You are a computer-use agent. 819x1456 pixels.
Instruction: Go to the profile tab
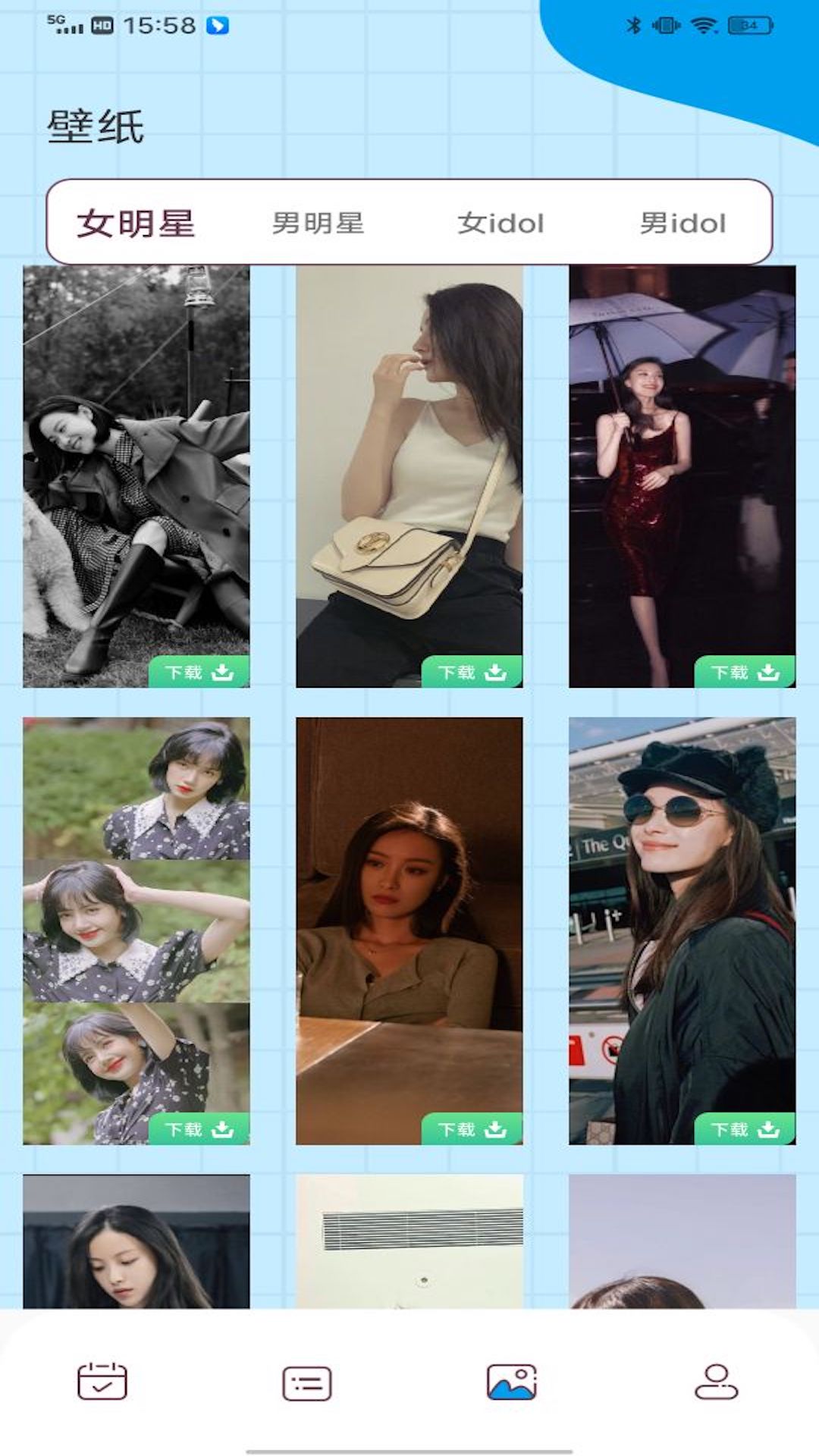tap(717, 1382)
